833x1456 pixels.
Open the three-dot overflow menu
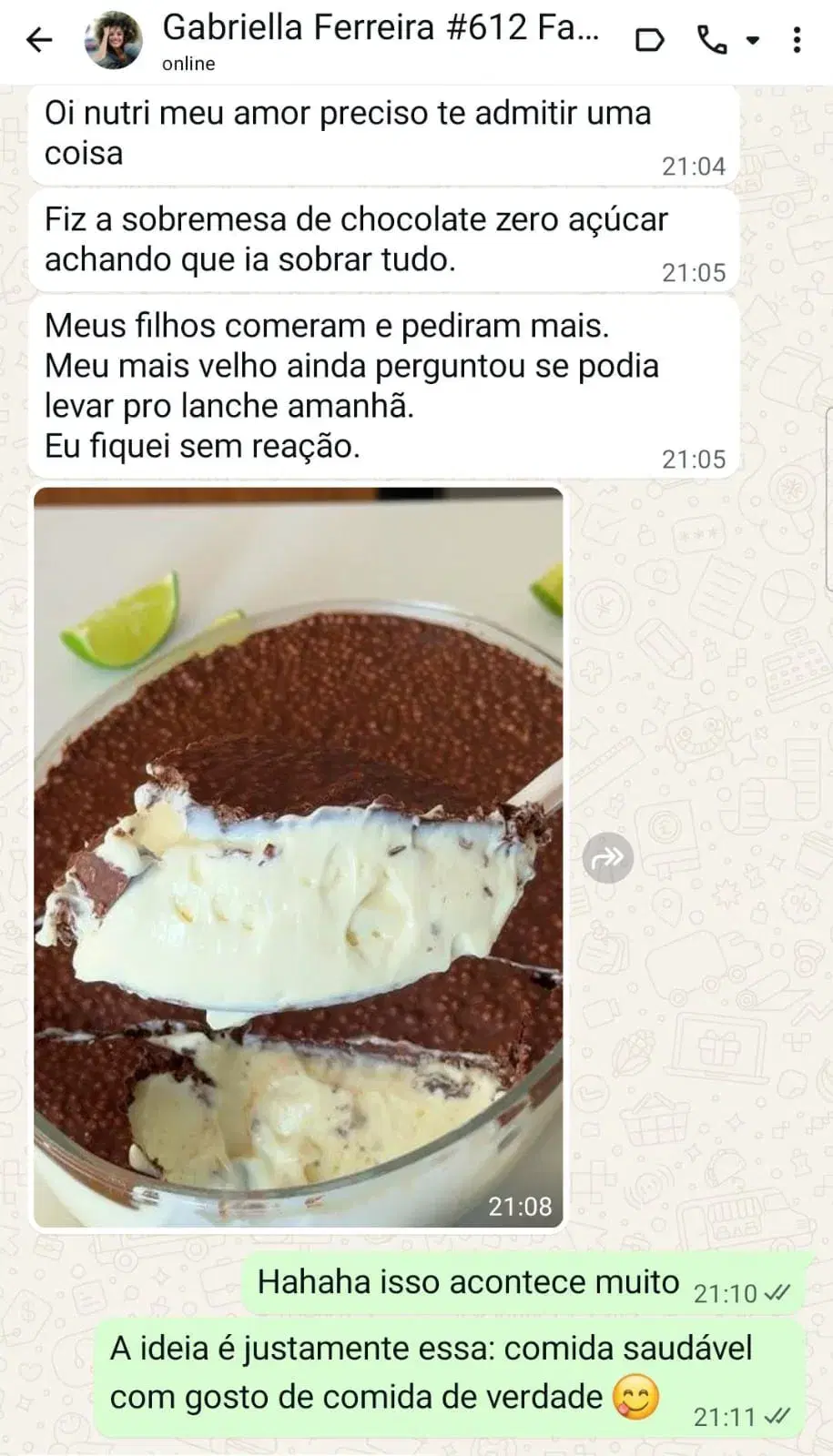[797, 40]
